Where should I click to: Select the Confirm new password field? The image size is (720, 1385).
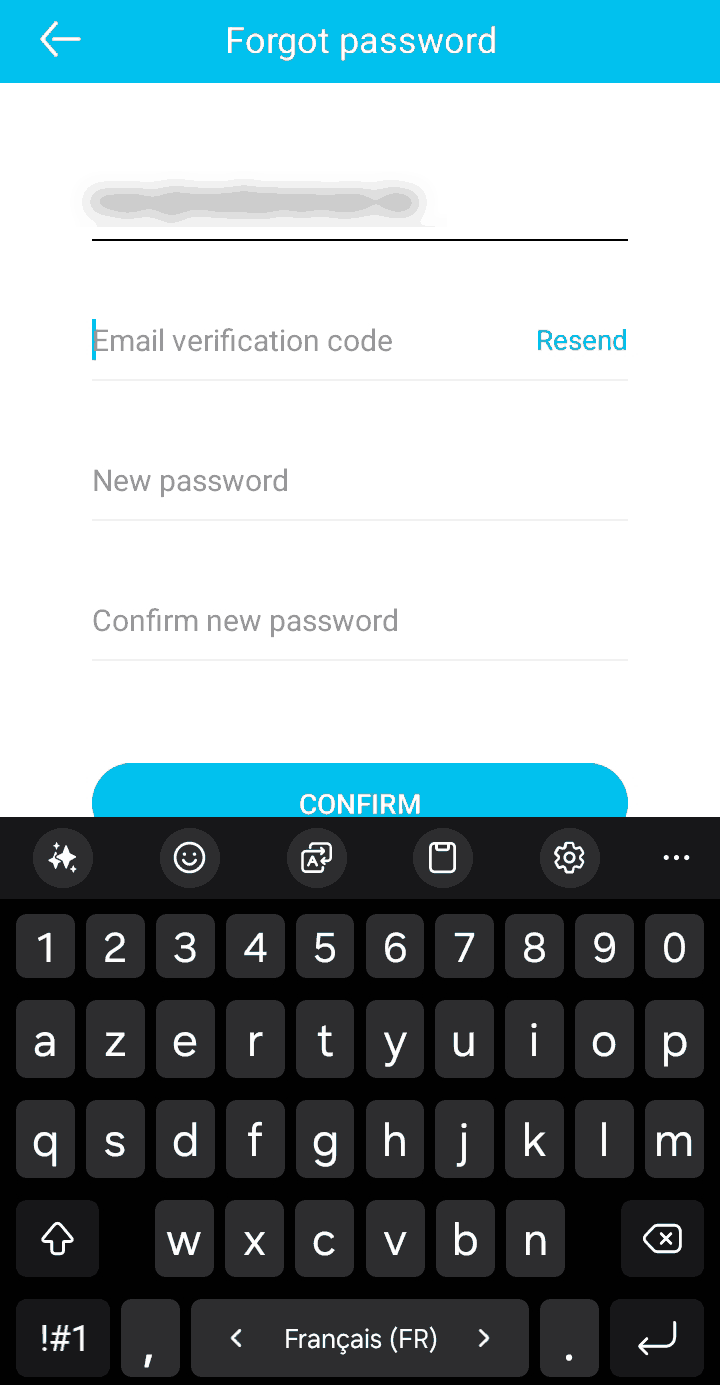360,621
